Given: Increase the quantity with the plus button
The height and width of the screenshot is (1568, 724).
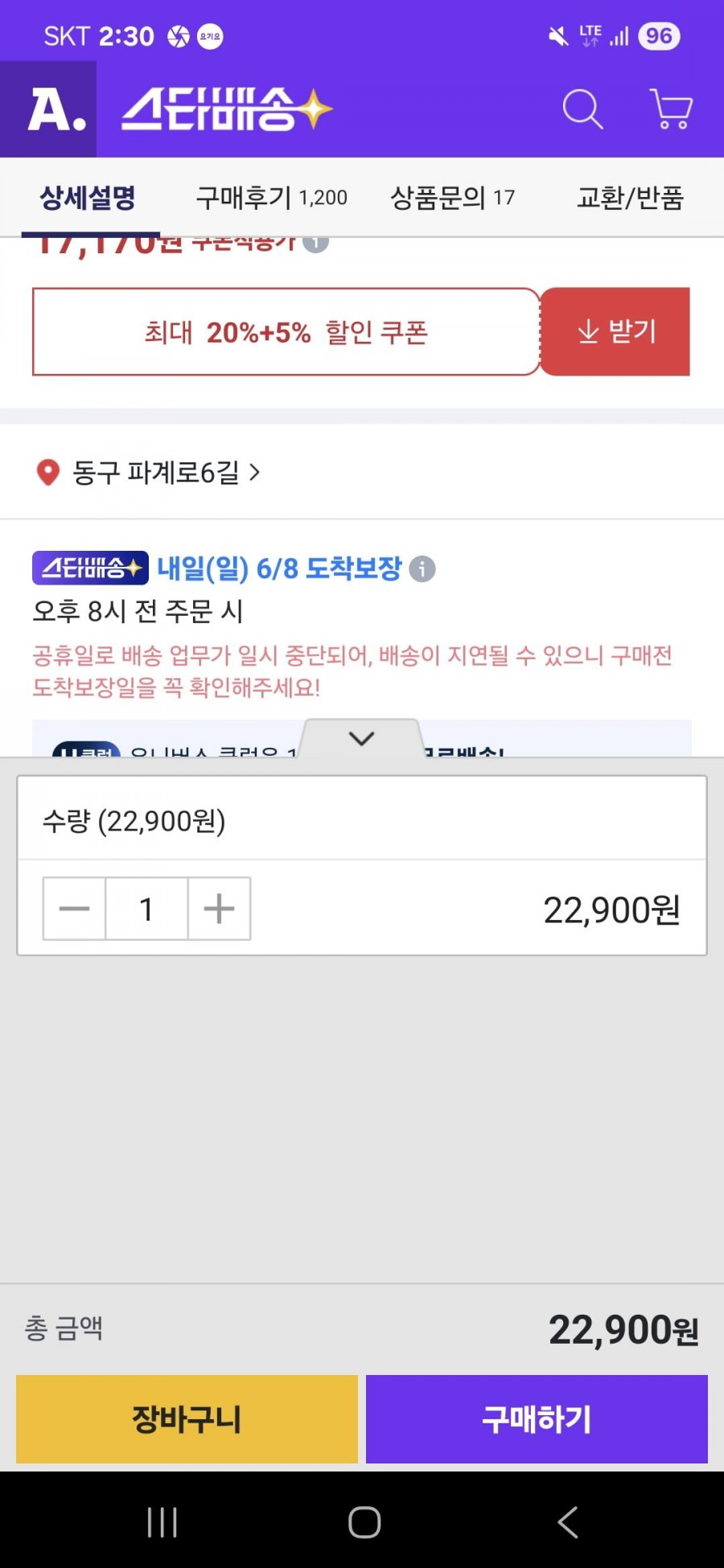Looking at the screenshot, I should pyautogui.click(x=219, y=909).
